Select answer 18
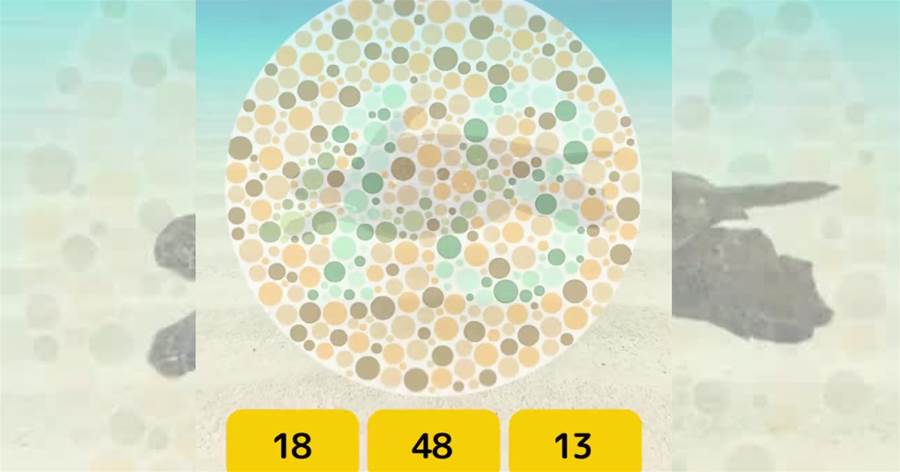 292,443
